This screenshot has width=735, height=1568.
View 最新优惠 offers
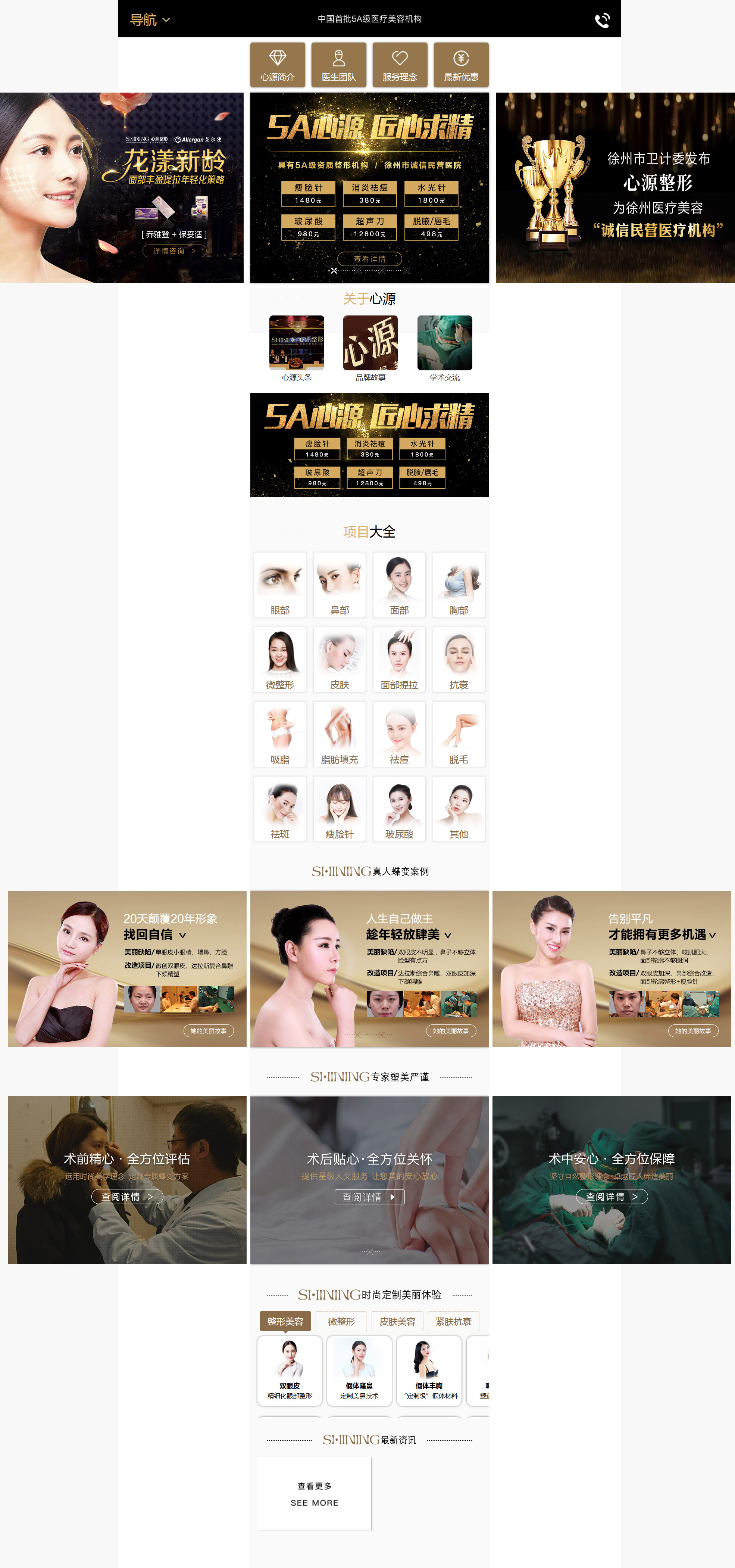coord(461,65)
